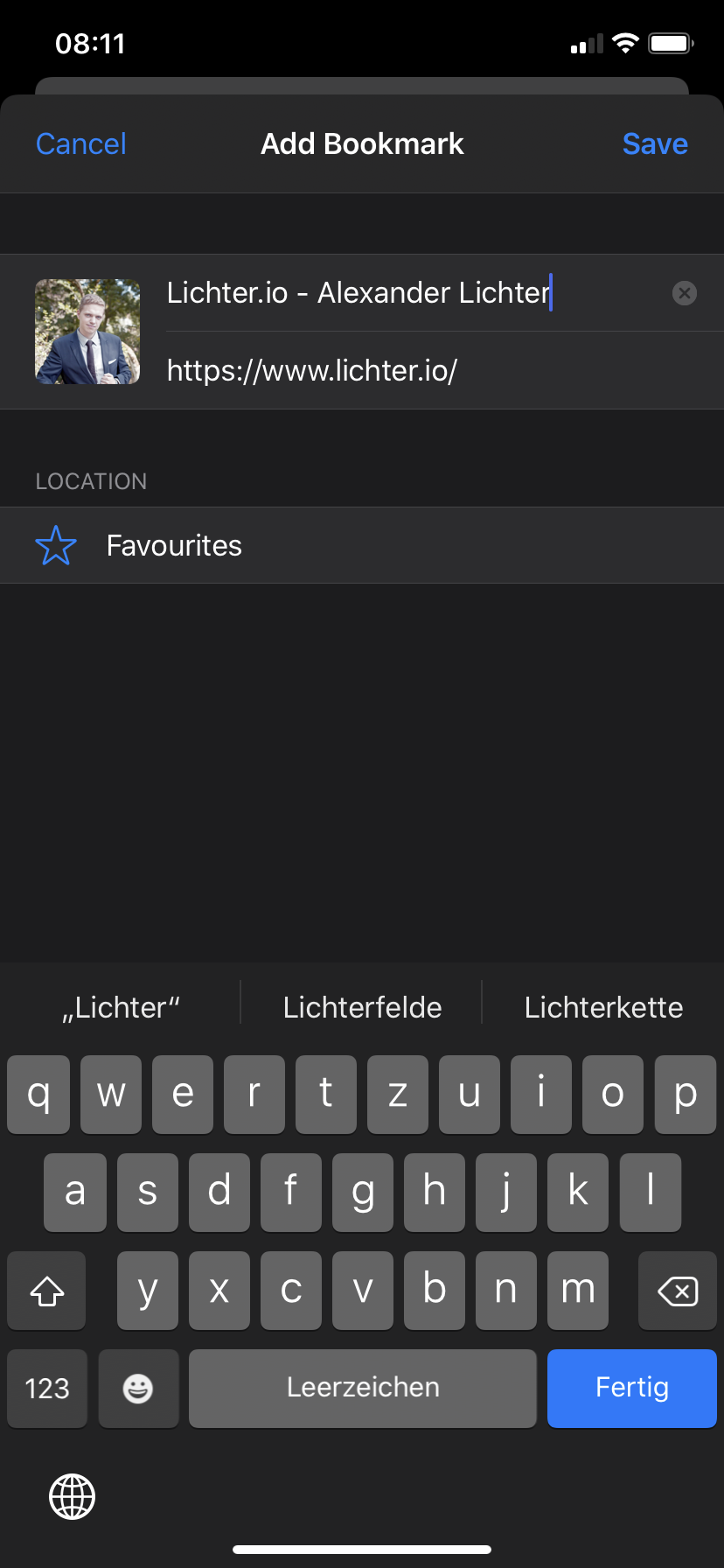Screen dimensions: 724x1568
Task: Hit the backspace key
Action: (x=678, y=1291)
